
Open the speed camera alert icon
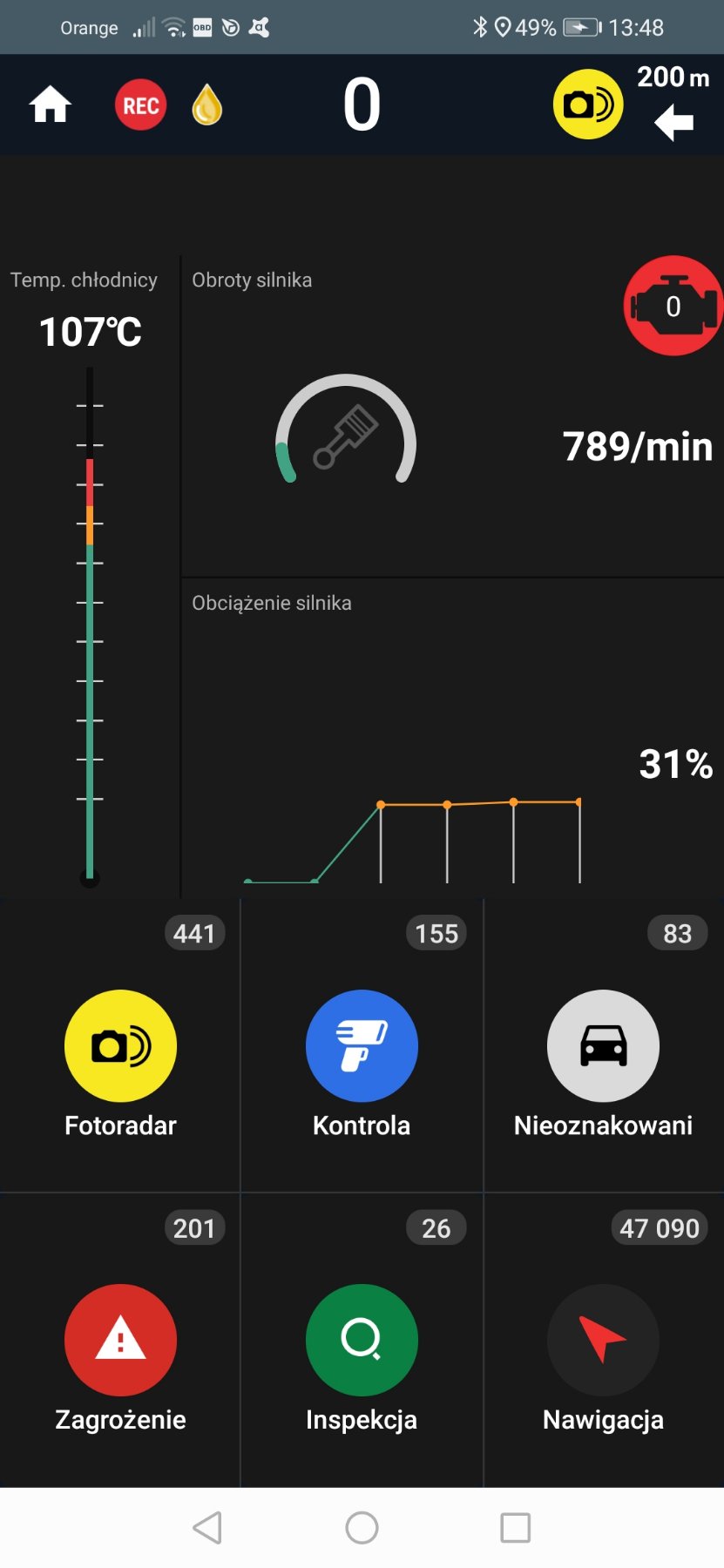pos(588,105)
